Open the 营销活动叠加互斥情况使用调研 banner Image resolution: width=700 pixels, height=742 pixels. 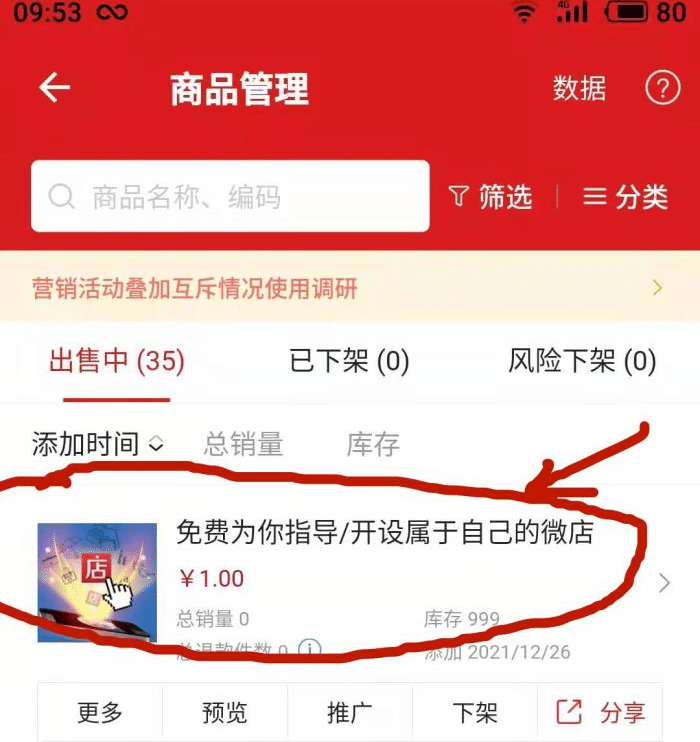click(x=349, y=289)
